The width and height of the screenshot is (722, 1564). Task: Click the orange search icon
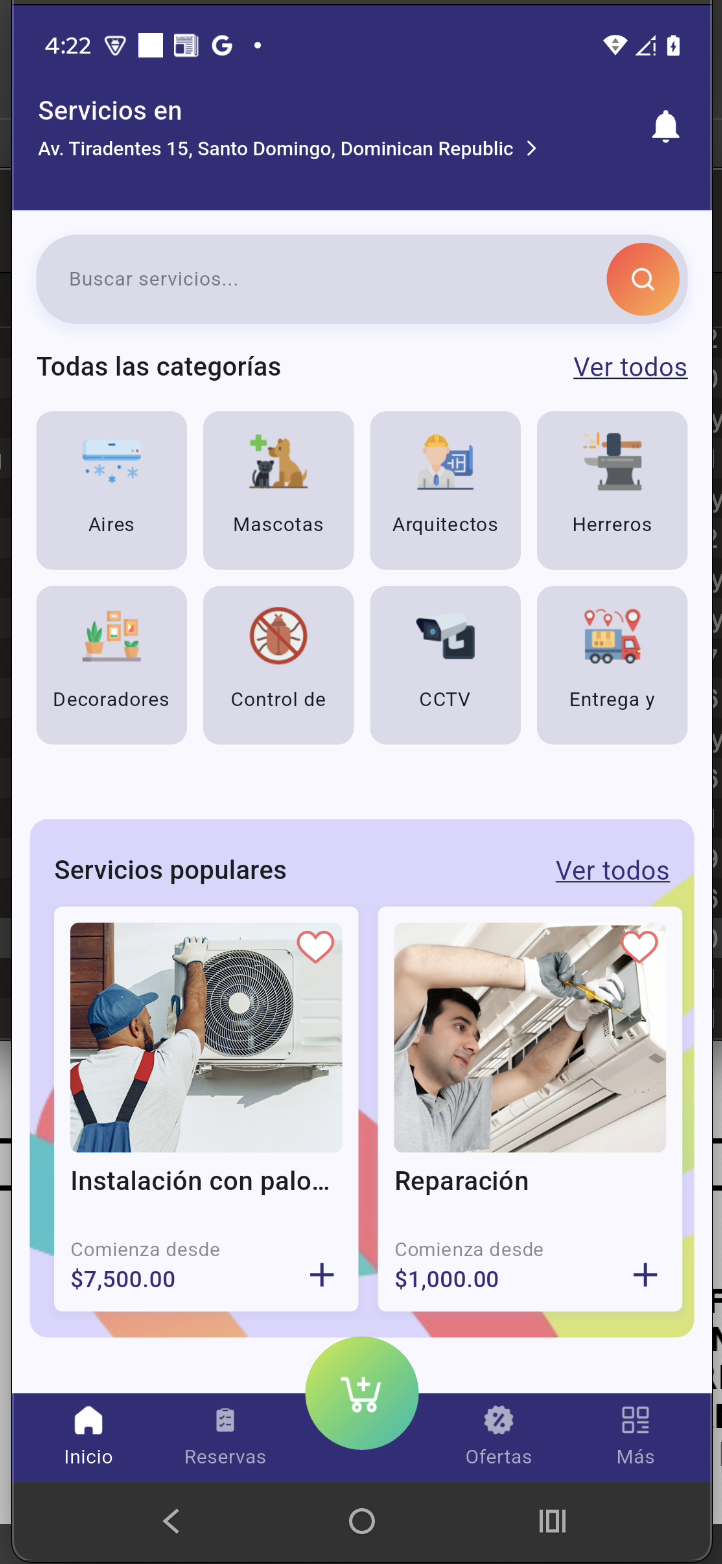[x=643, y=279]
